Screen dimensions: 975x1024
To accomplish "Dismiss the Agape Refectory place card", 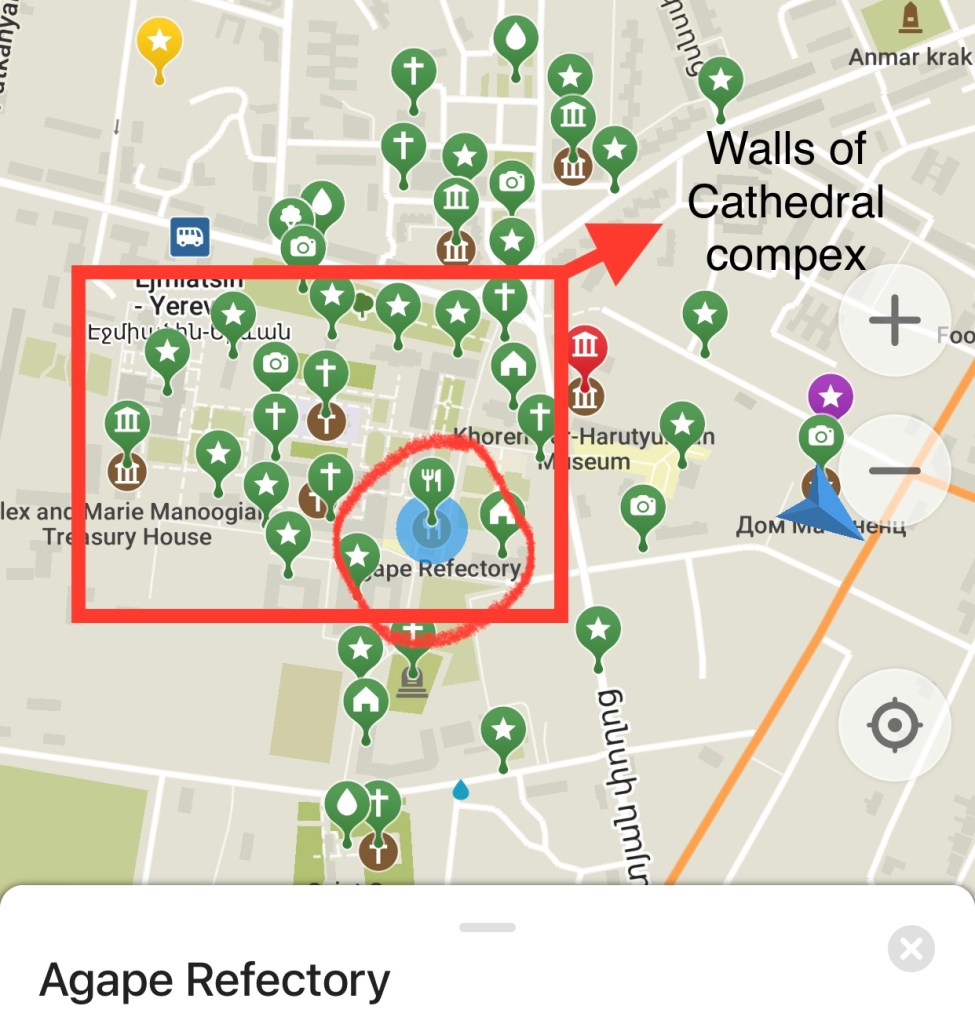I will 910,949.
